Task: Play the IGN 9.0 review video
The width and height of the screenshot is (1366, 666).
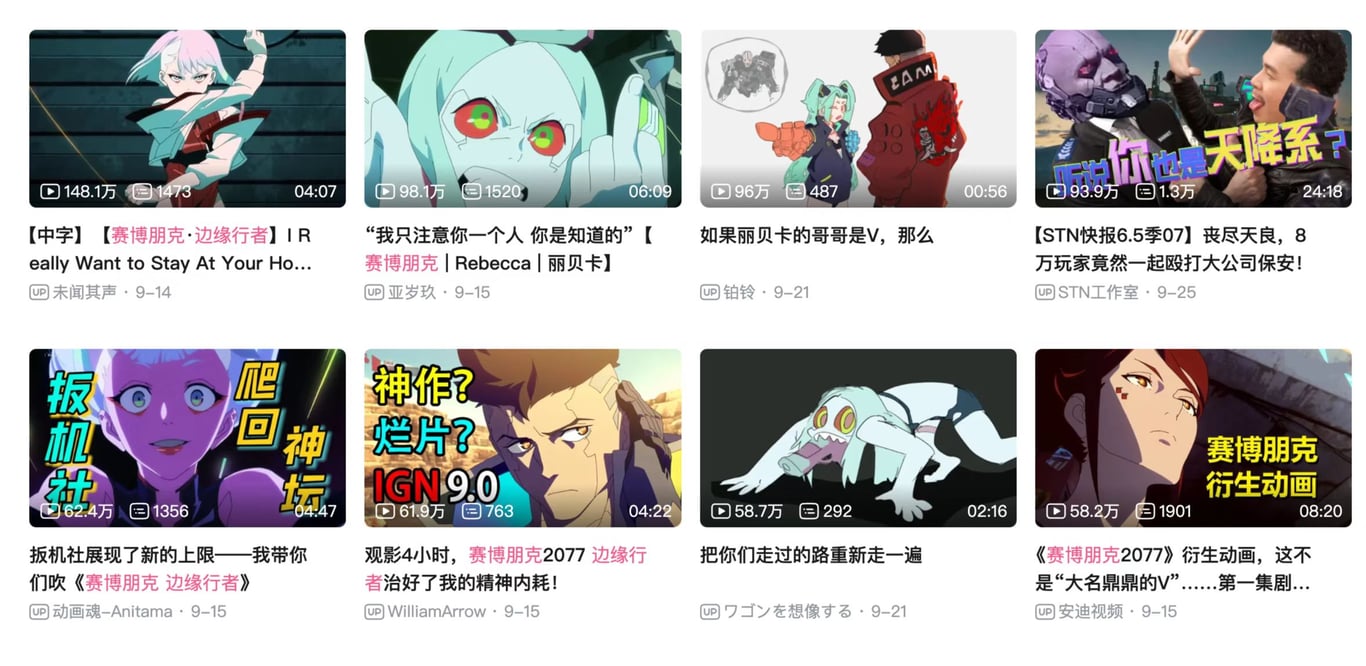Action: (x=522, y=437)
